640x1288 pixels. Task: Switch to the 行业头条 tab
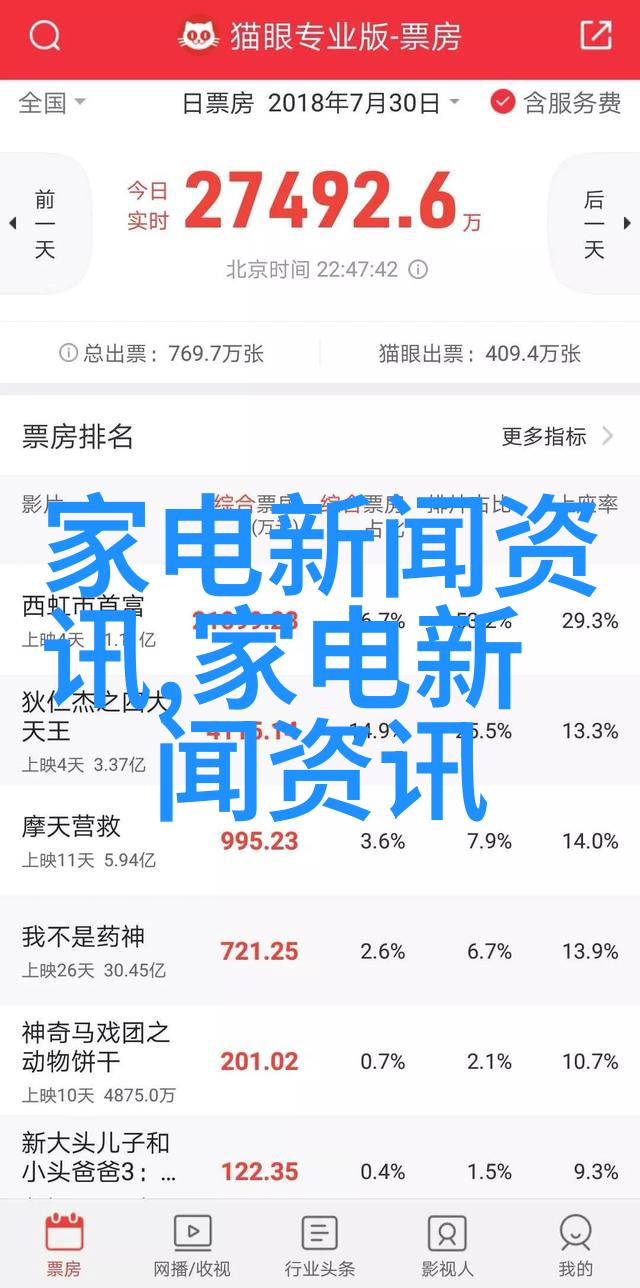pos(320,1244)
